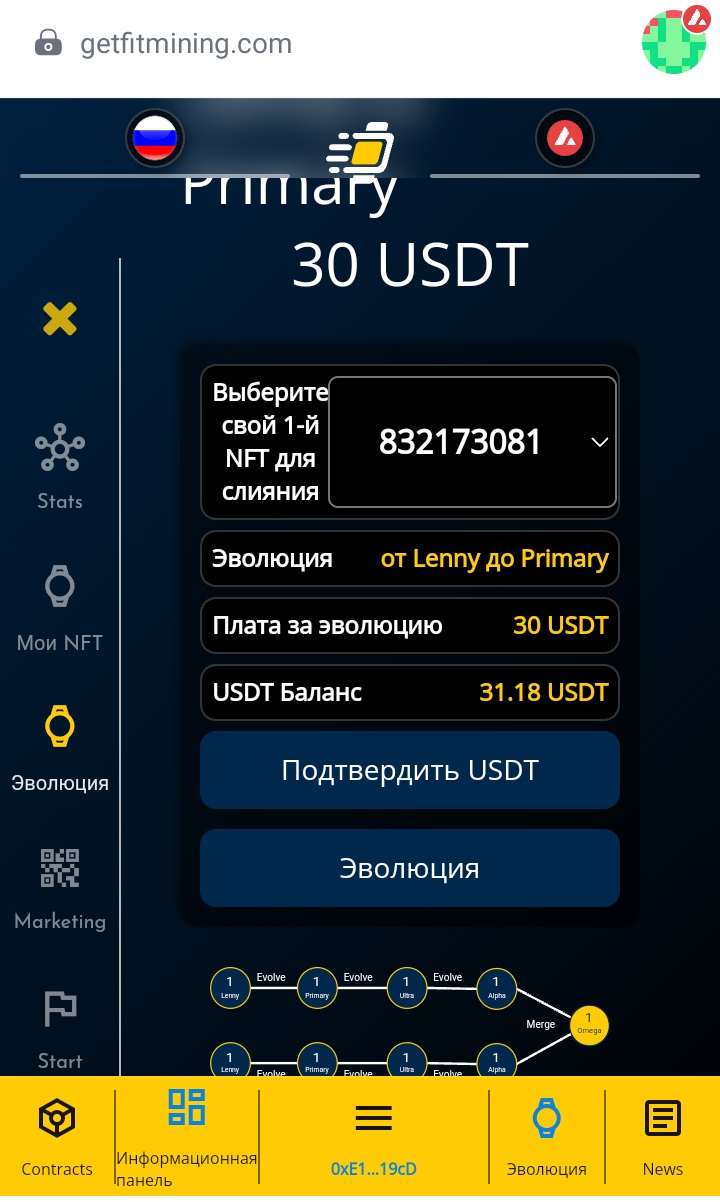The height and width of the screenshot is (1202, 720).
Task: Select Эволюция in the bottom bar
Action: click(x=547, y=1138)
